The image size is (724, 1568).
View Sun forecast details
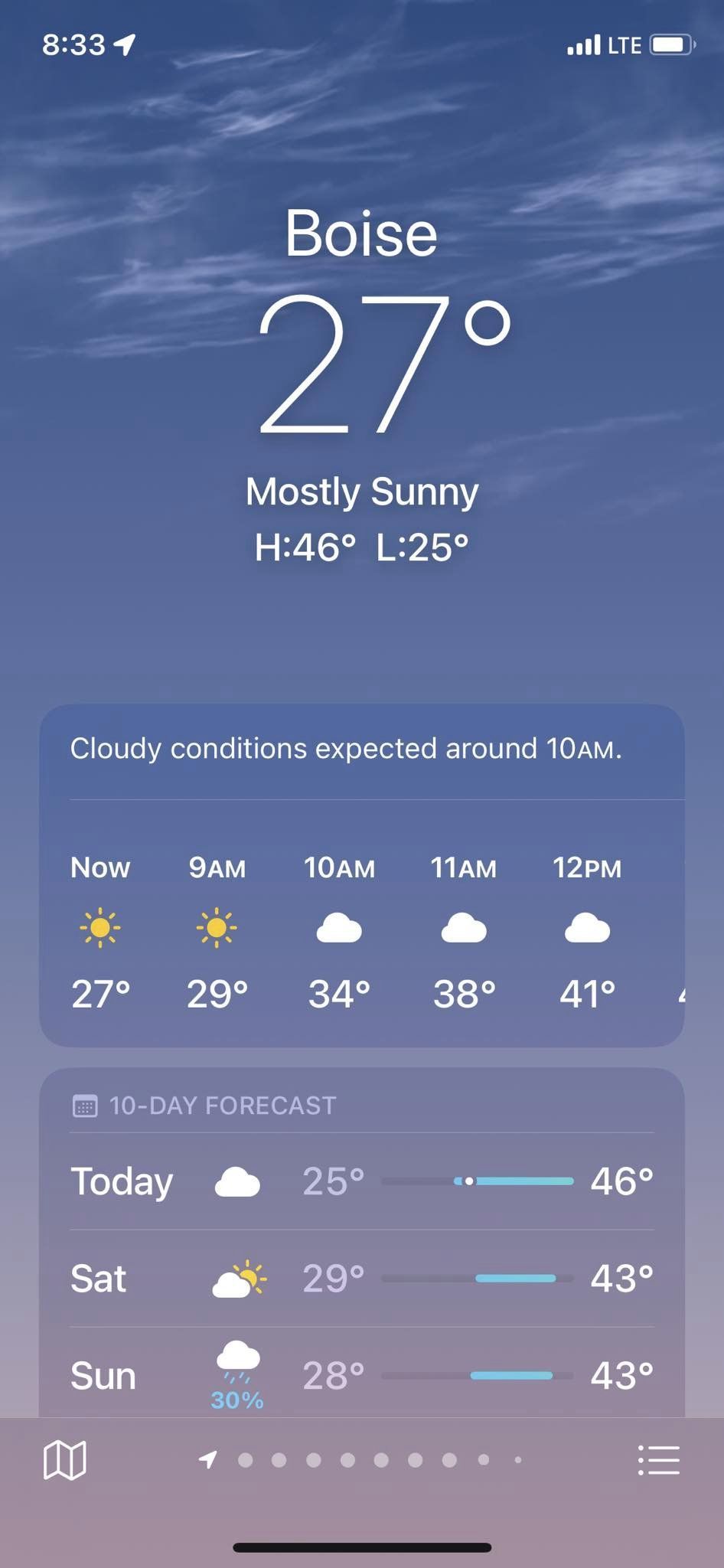coord(361,1376)
